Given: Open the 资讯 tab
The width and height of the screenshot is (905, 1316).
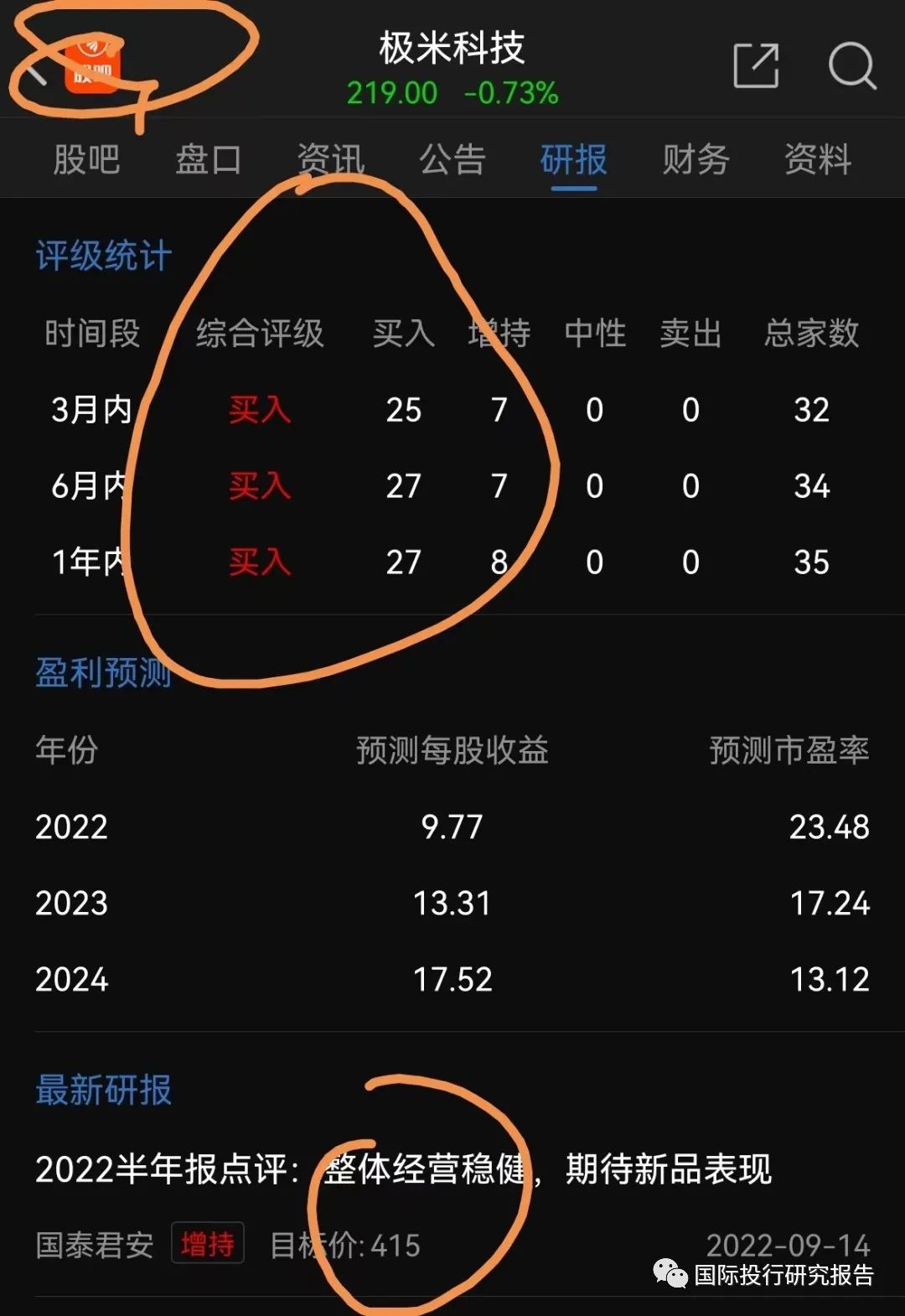Looking at the screenshot, I should (330, 159).
